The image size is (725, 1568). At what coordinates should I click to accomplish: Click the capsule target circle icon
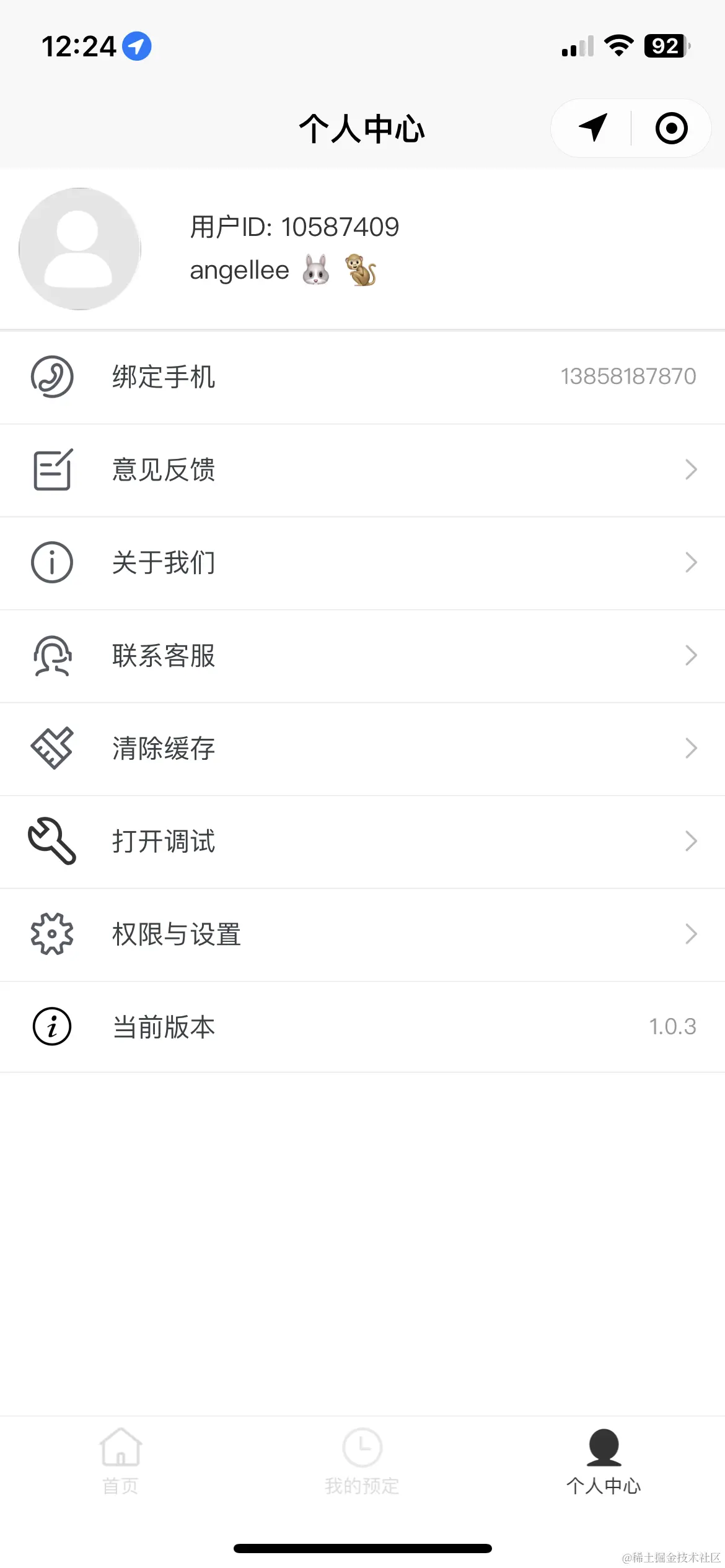click(670, 128)
